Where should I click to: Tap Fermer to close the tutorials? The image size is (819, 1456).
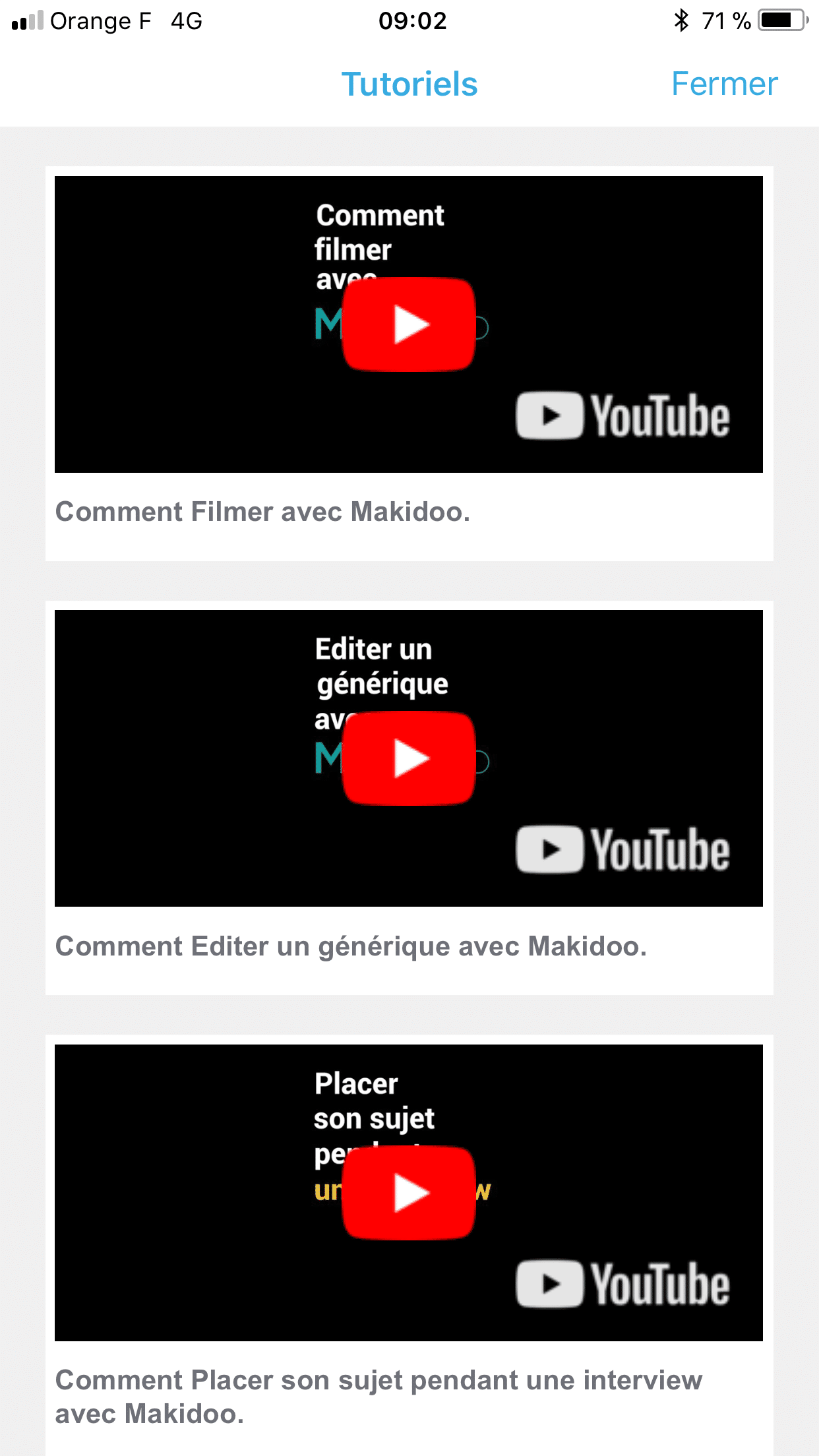click(724, 84)
